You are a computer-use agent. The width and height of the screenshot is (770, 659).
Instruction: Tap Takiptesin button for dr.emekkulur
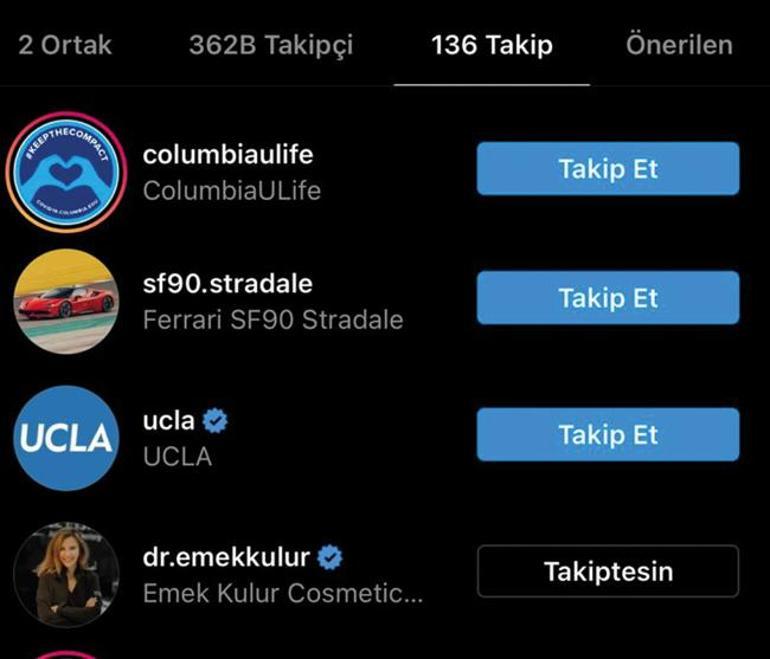(607, 572)
